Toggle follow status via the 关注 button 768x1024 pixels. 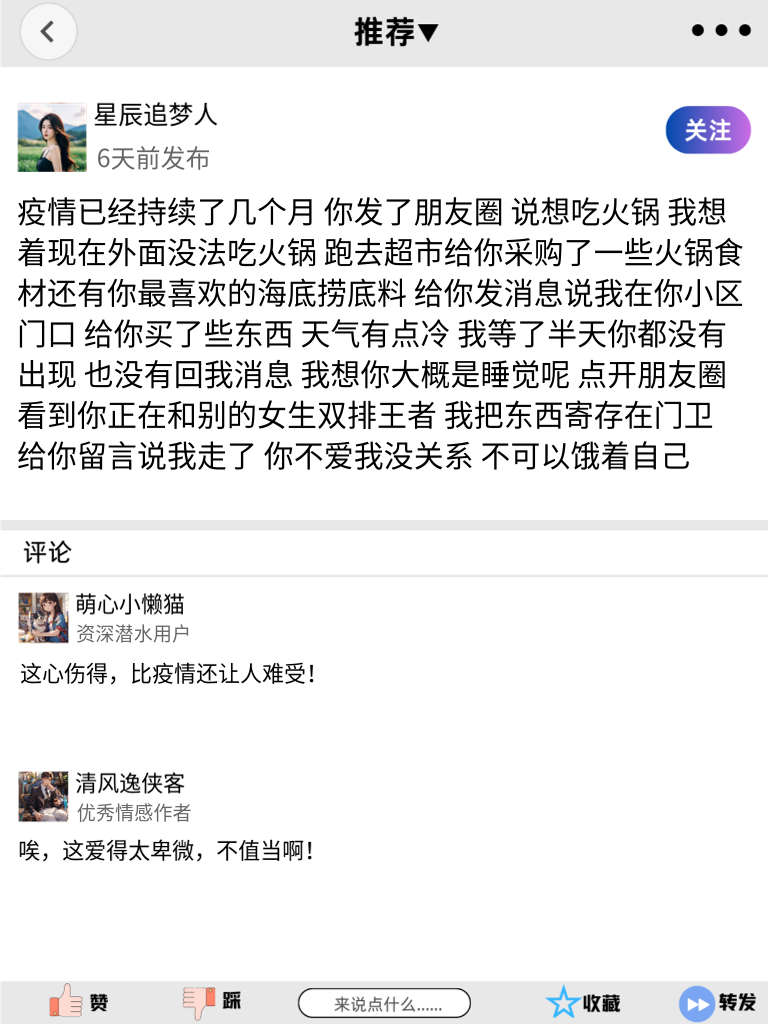707,130
